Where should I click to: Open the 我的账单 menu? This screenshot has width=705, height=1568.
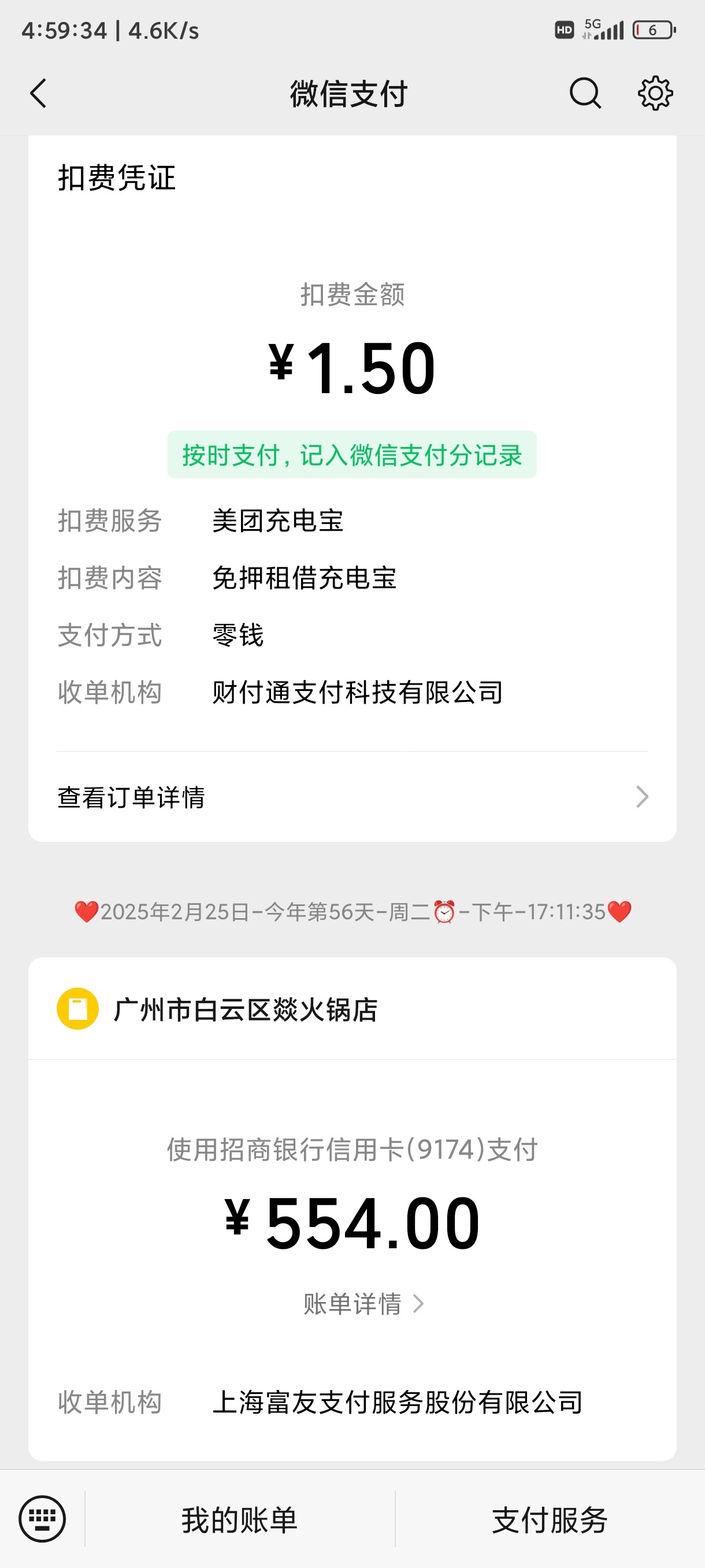pos(240,1520)
